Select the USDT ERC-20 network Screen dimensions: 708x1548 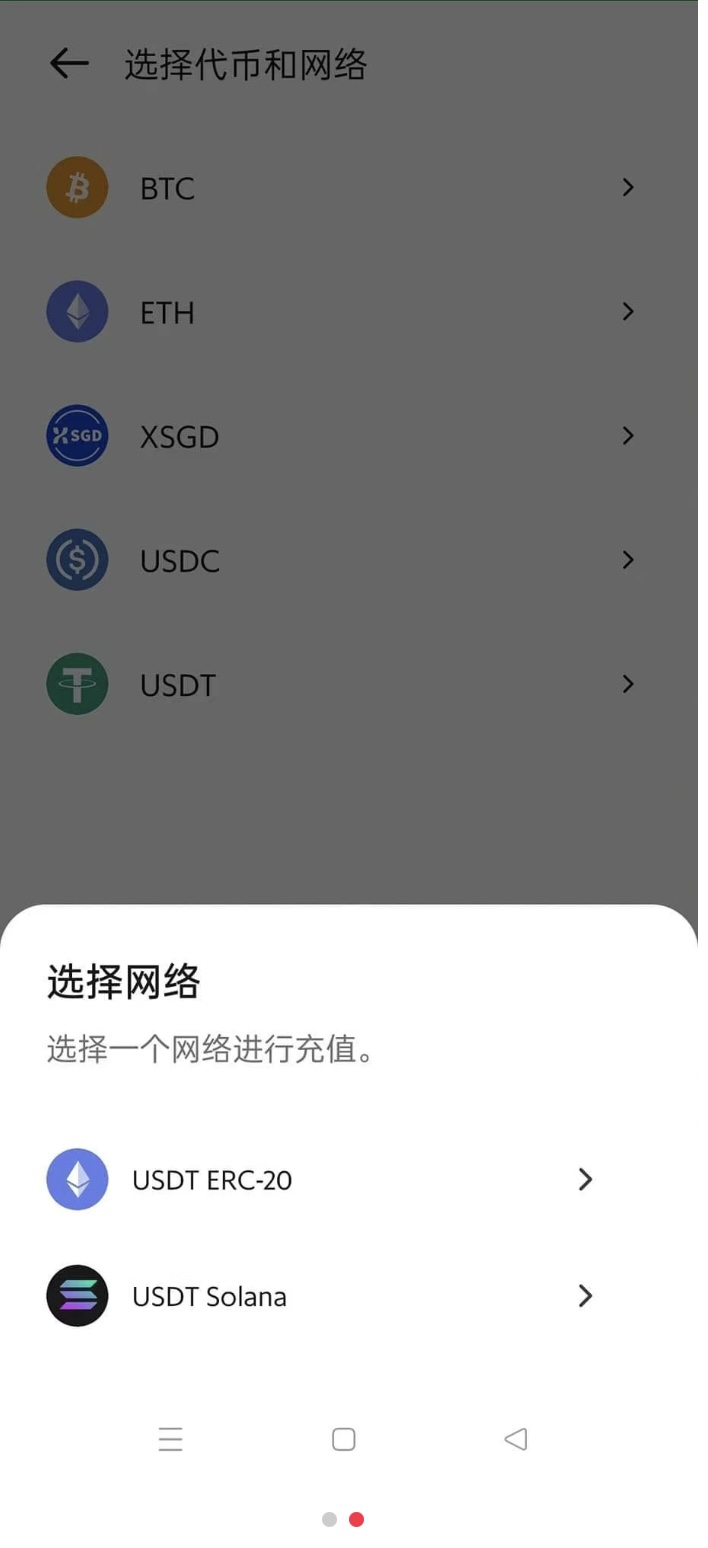point(320,1180)
